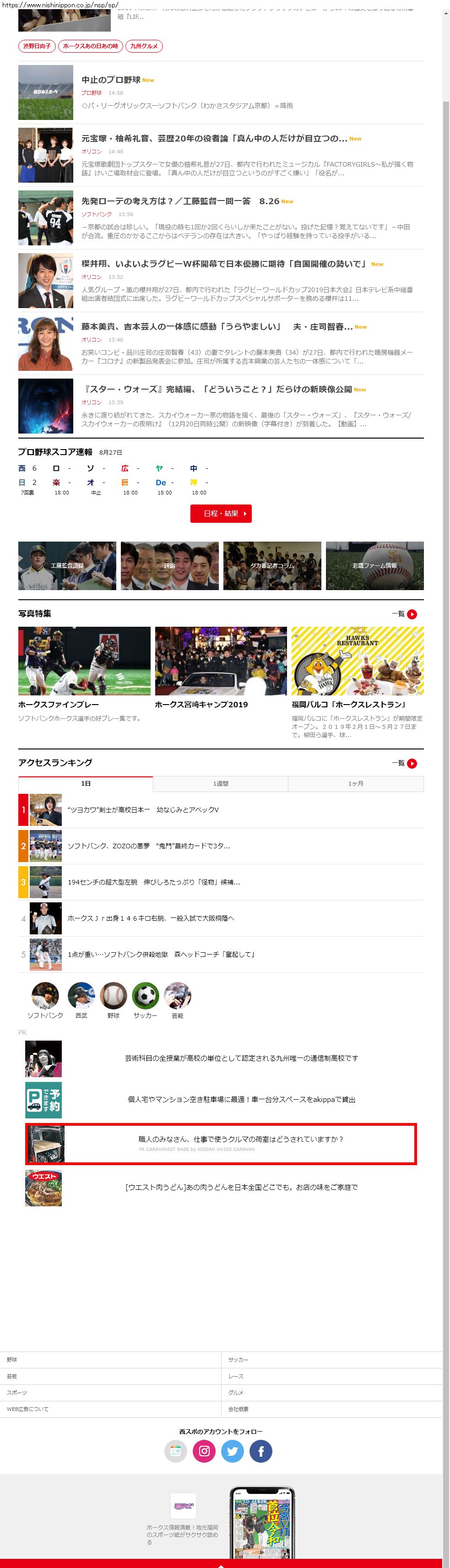Open the 中止のプロ野球 article
Image resolution: width=450 pixels, height=1568 pixels.
111,80
